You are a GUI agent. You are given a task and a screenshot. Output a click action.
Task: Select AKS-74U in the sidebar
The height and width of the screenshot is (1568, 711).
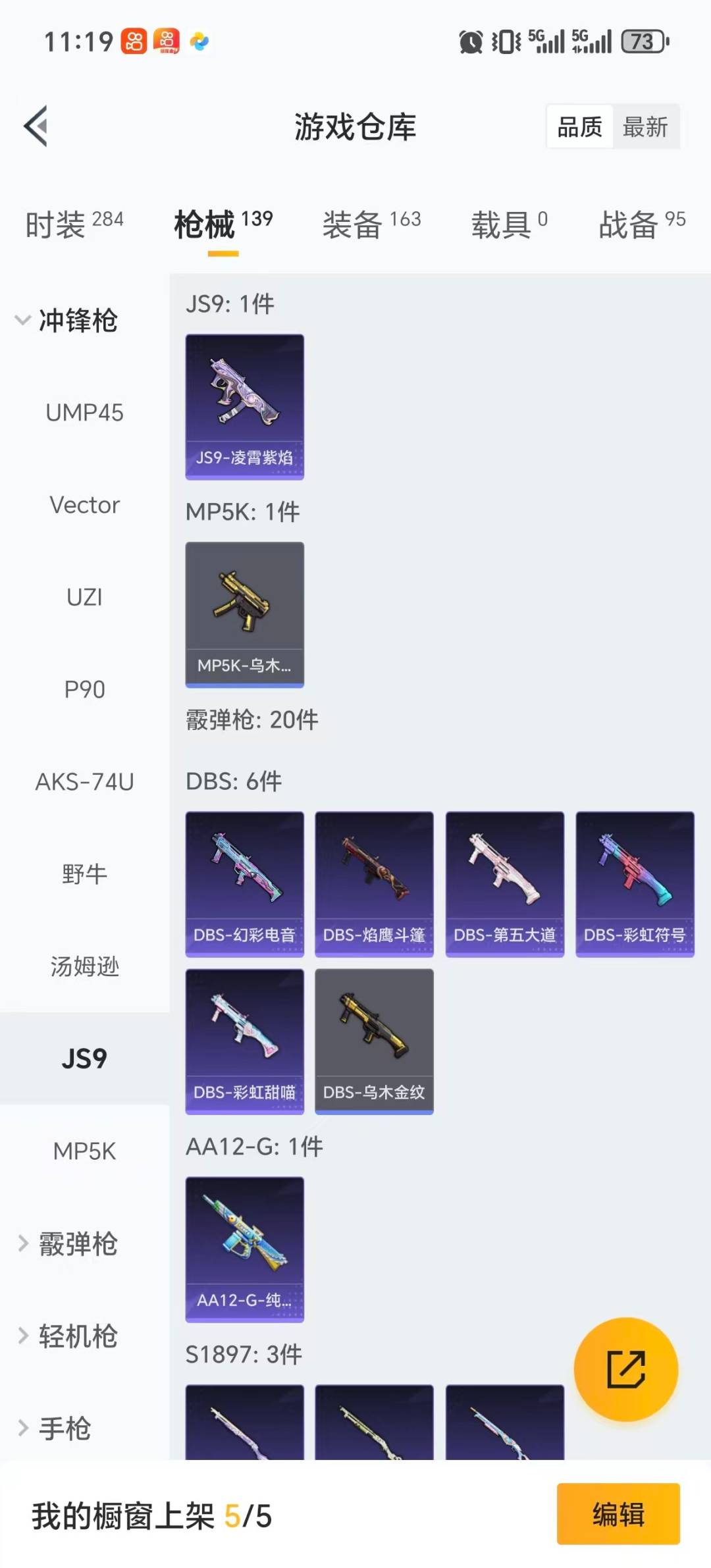[x=84, y=782]
